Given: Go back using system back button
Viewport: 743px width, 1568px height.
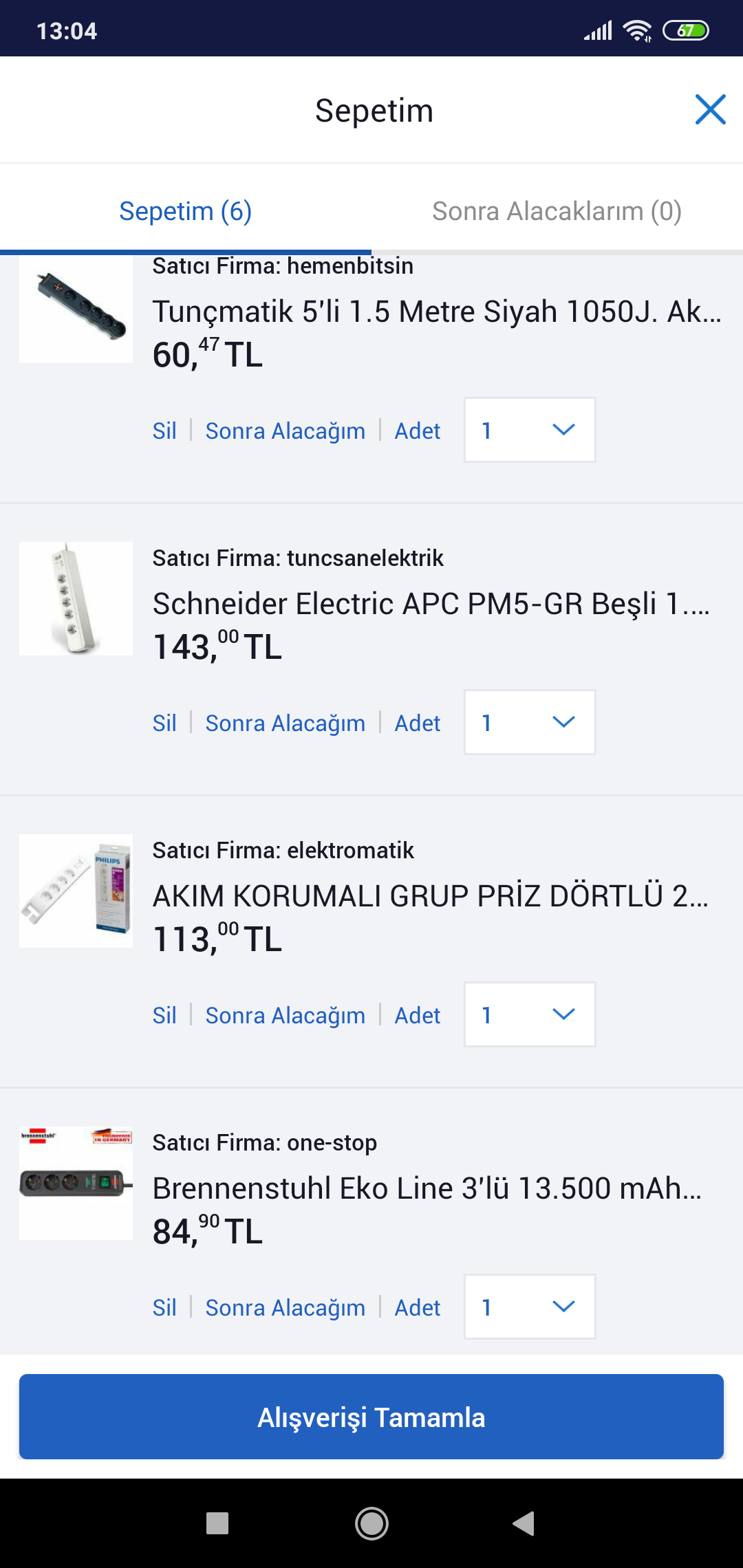Looking at the screenshot, I should coord(524,1523).
